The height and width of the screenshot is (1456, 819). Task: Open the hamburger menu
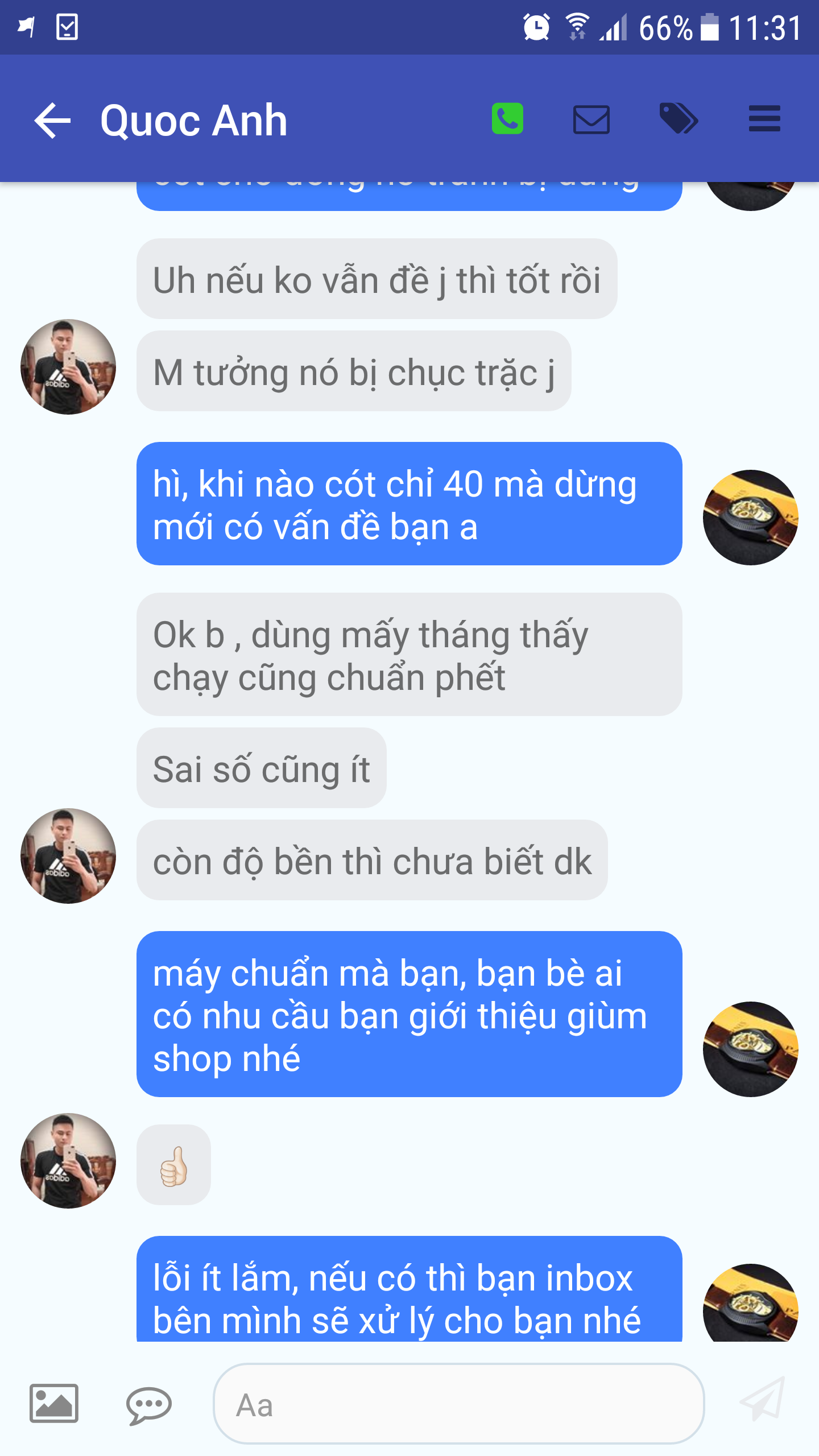coord(764,119)
